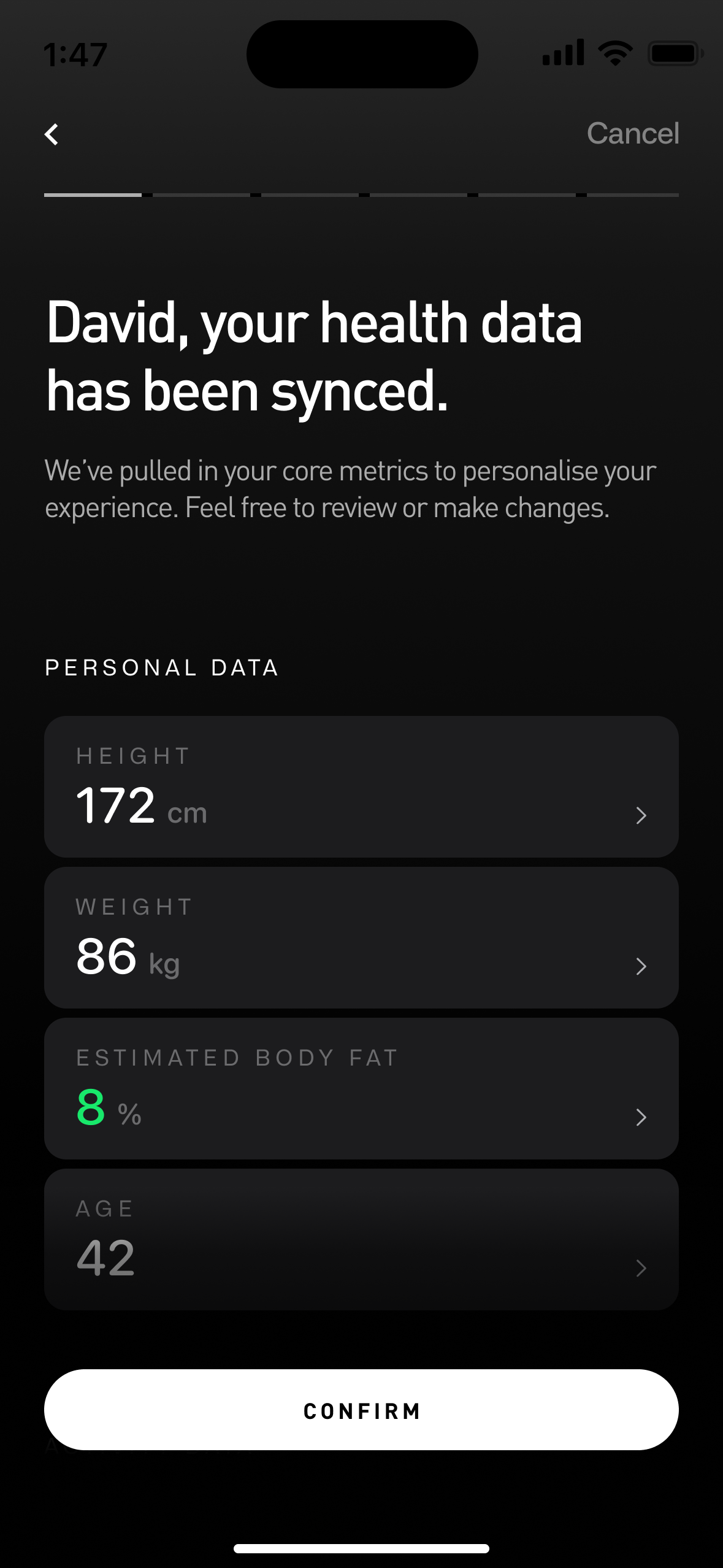
Task: Expand the Weight entry chevron
Action: point(641,966)
